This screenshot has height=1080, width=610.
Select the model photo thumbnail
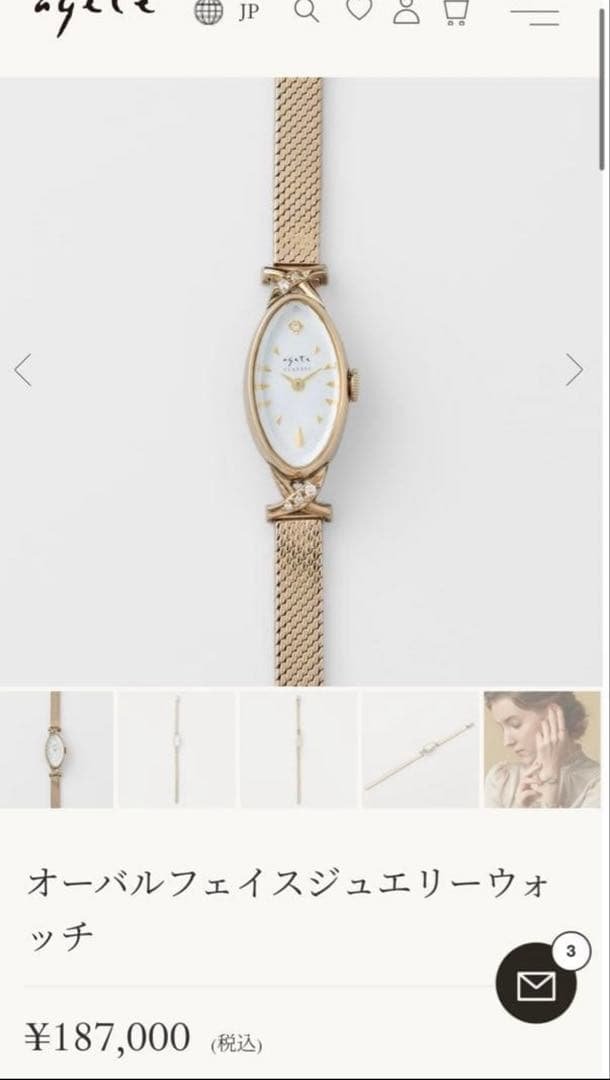coord(542,750)
